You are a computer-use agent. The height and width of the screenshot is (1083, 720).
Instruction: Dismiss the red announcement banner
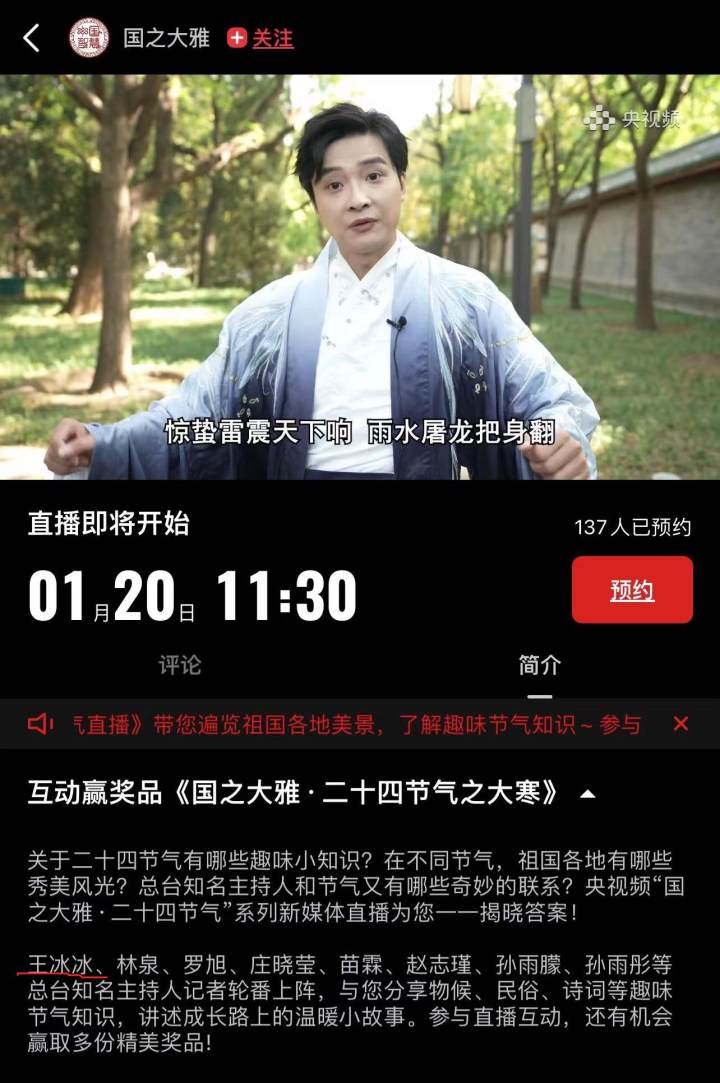click(x=681, y=723)
